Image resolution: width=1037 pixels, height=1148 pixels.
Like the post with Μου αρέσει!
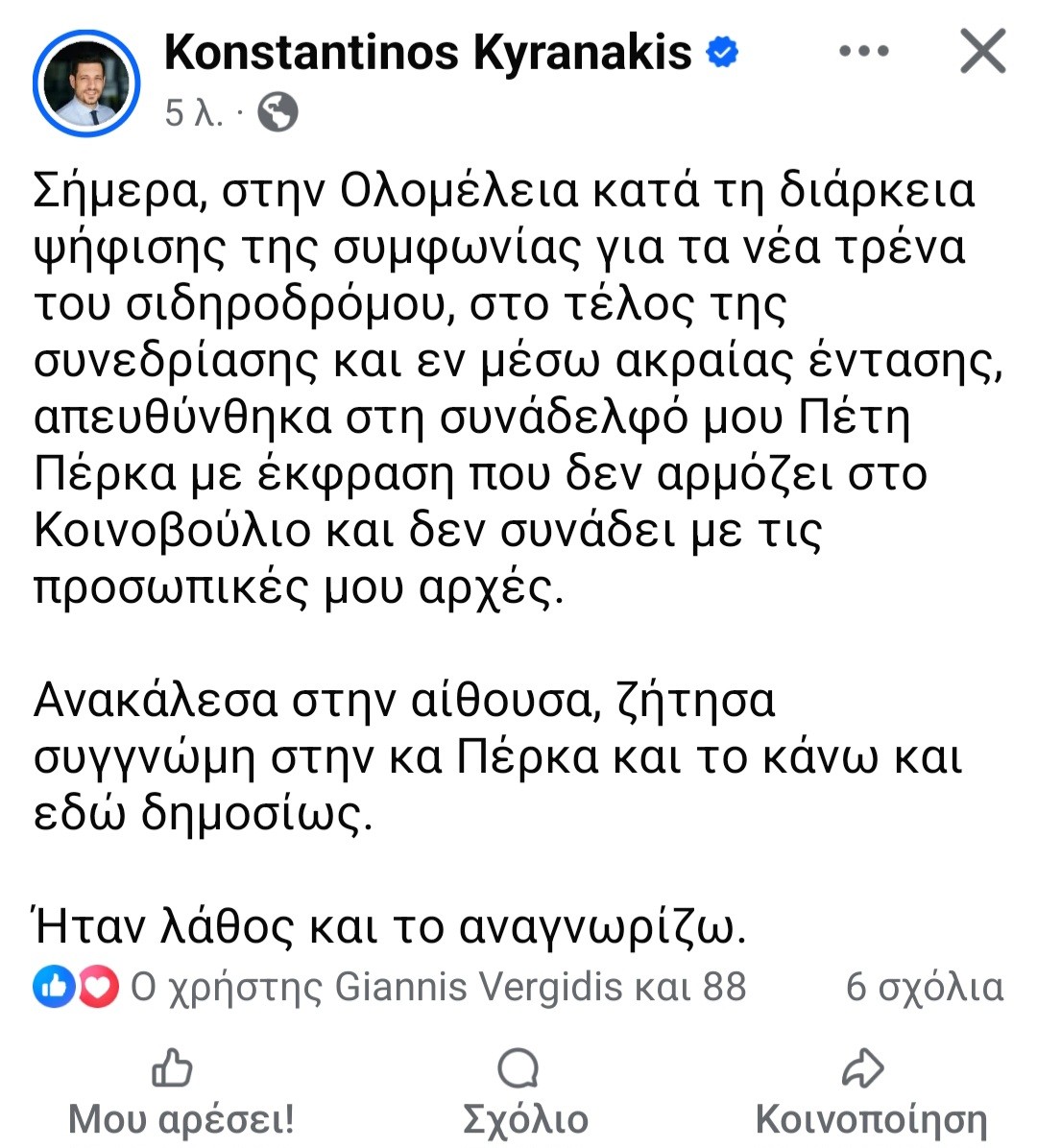[180, 1092]
